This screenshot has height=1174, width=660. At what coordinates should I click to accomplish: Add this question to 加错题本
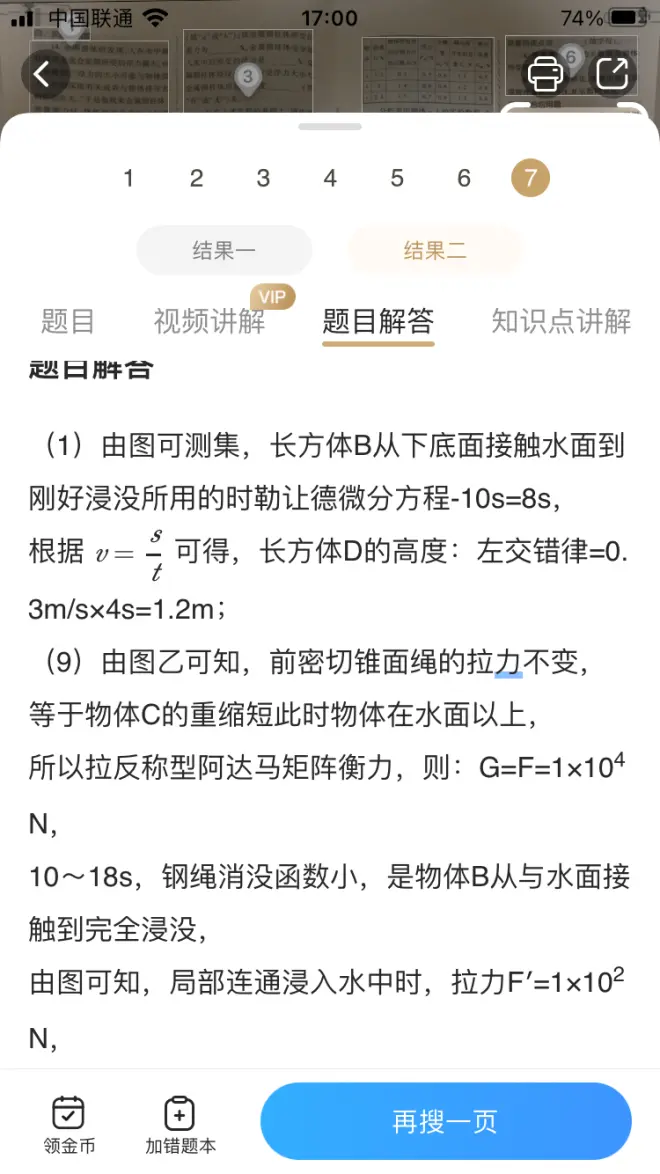pyautogui.click(x=180, y=1124)
